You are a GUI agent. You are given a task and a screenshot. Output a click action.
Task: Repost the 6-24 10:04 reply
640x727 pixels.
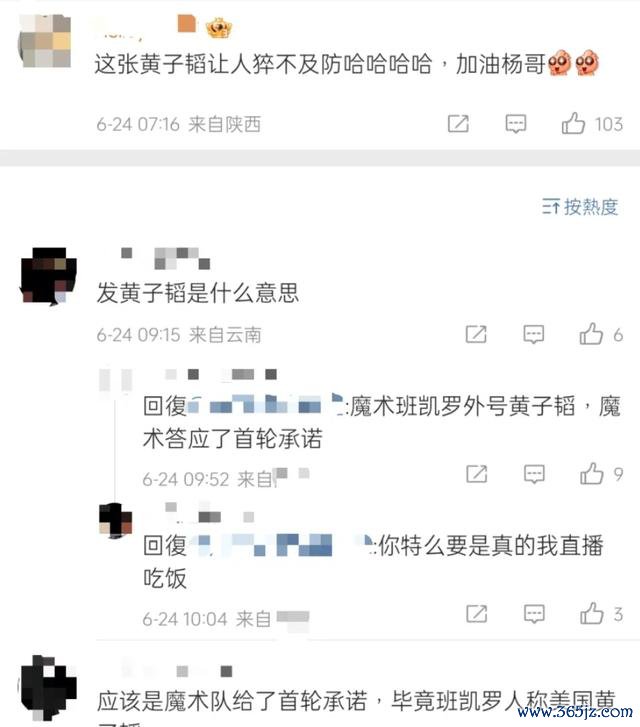pyautogui.click(x=477, y=613)
